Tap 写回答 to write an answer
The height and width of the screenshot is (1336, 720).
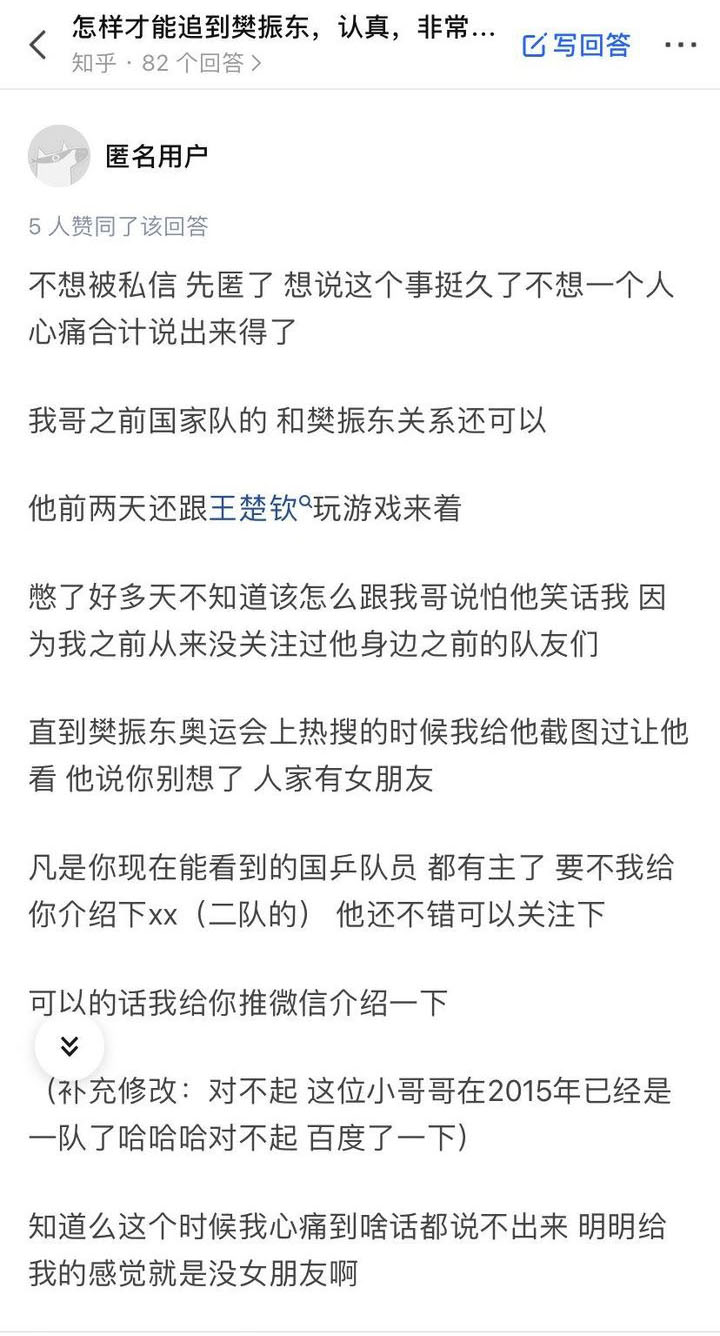coord(577,45)
